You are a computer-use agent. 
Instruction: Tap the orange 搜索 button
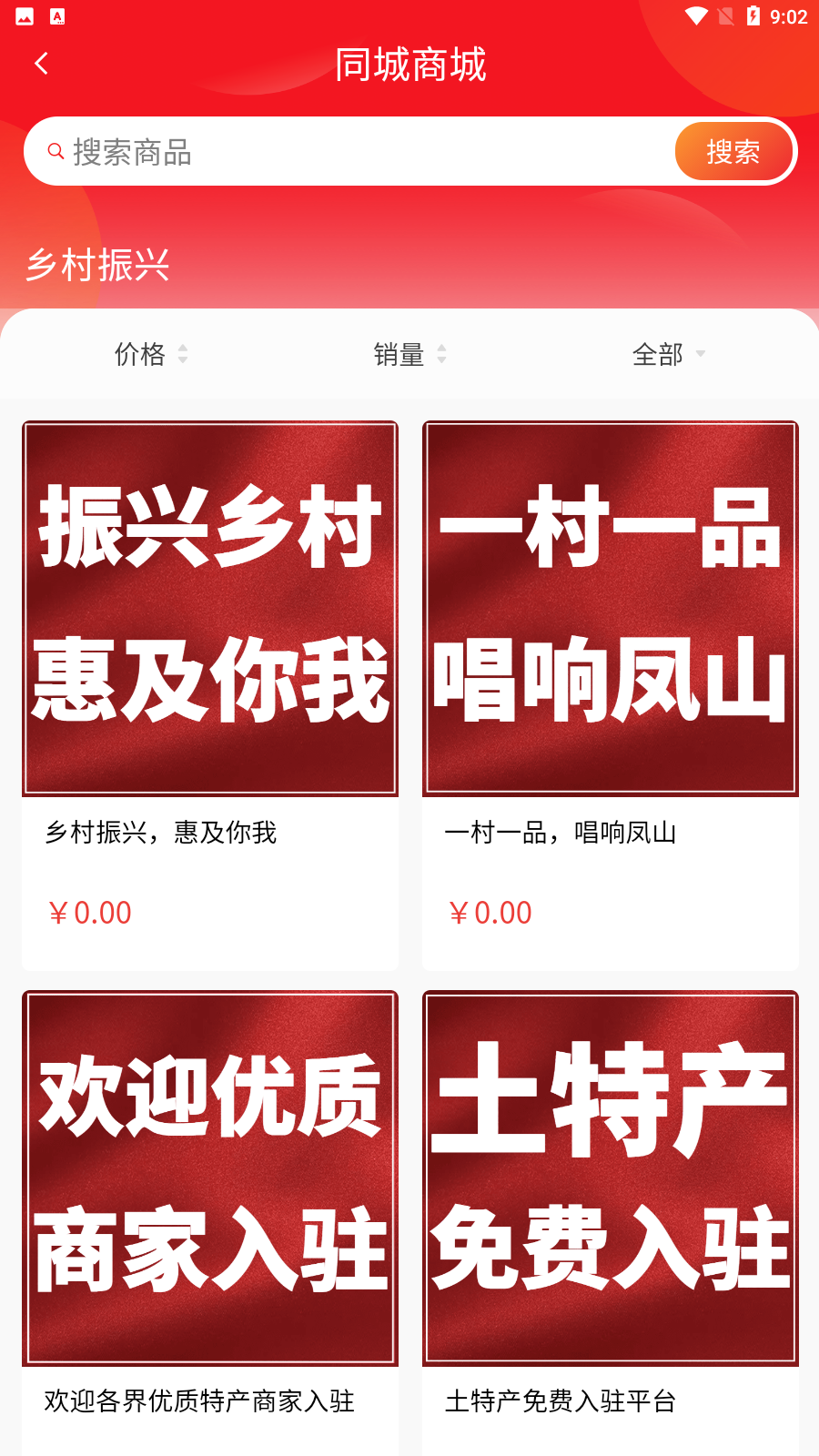733,151
